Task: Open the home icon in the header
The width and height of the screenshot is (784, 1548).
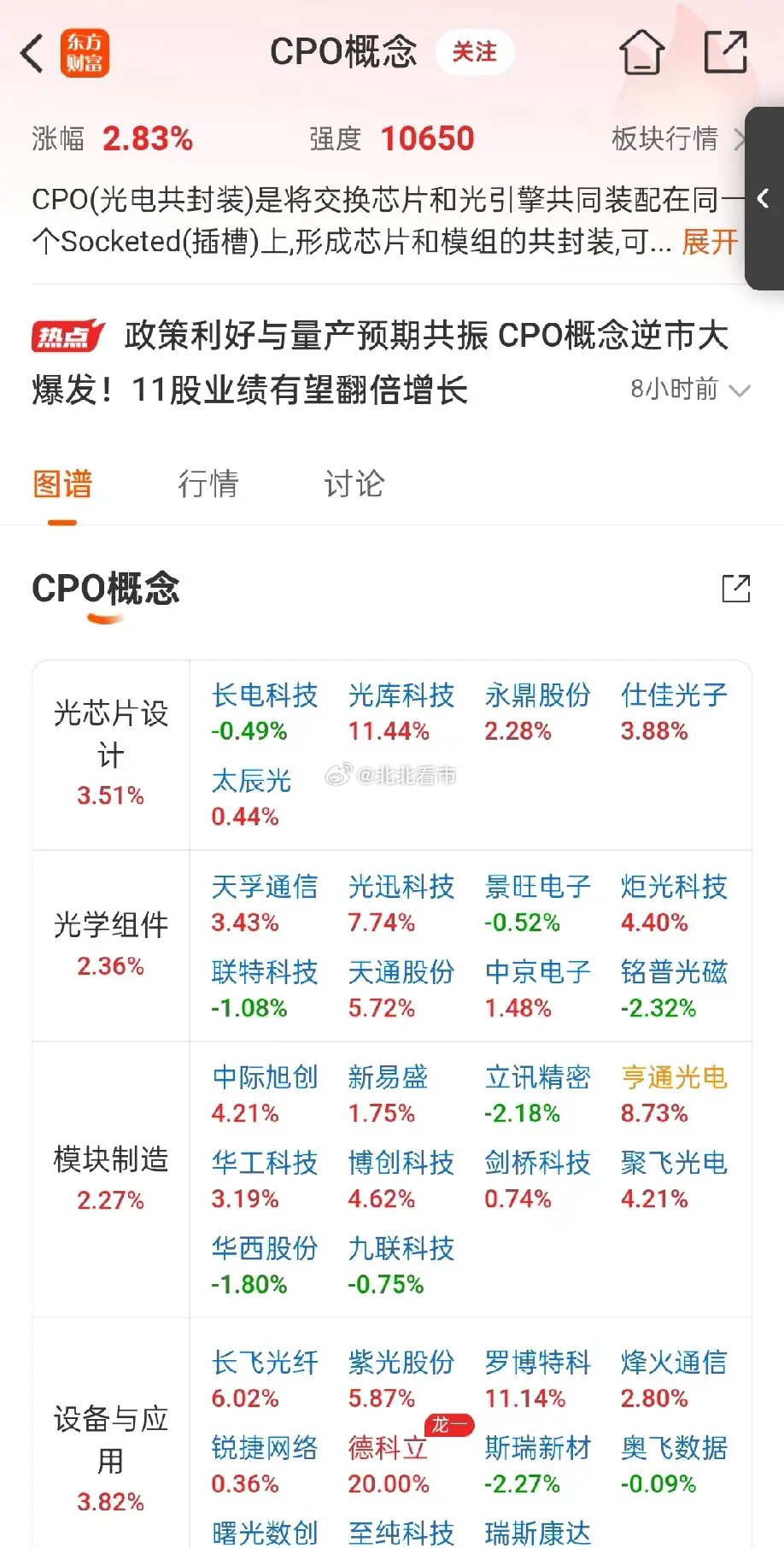Action: (x=640, y=53)
